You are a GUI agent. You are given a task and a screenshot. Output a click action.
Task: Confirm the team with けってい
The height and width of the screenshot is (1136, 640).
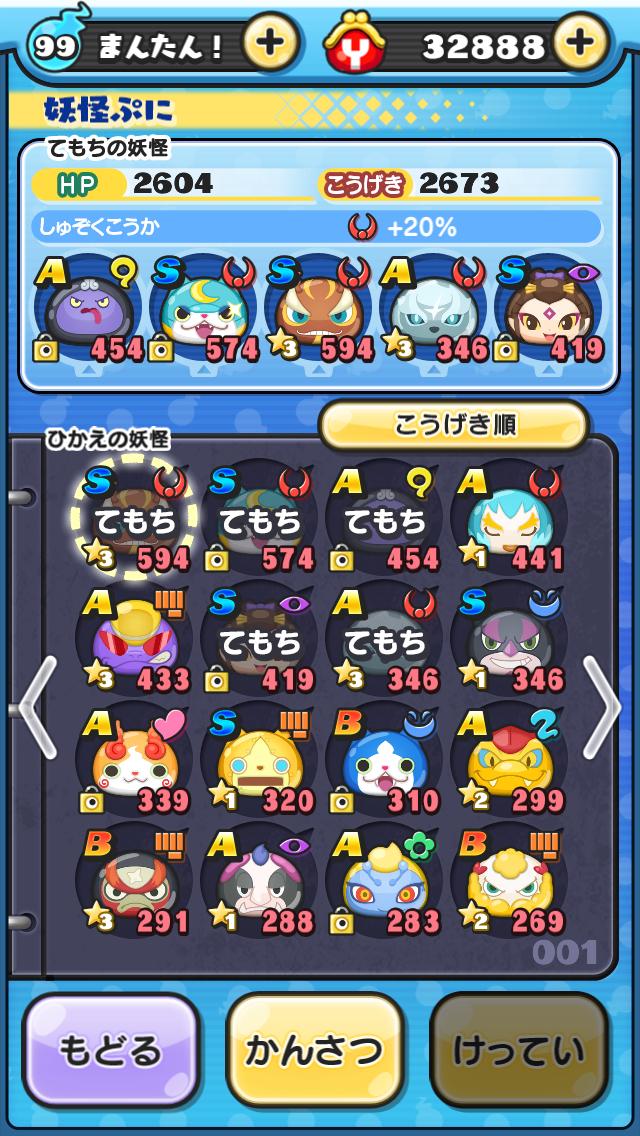click(x=518, y=1051)
